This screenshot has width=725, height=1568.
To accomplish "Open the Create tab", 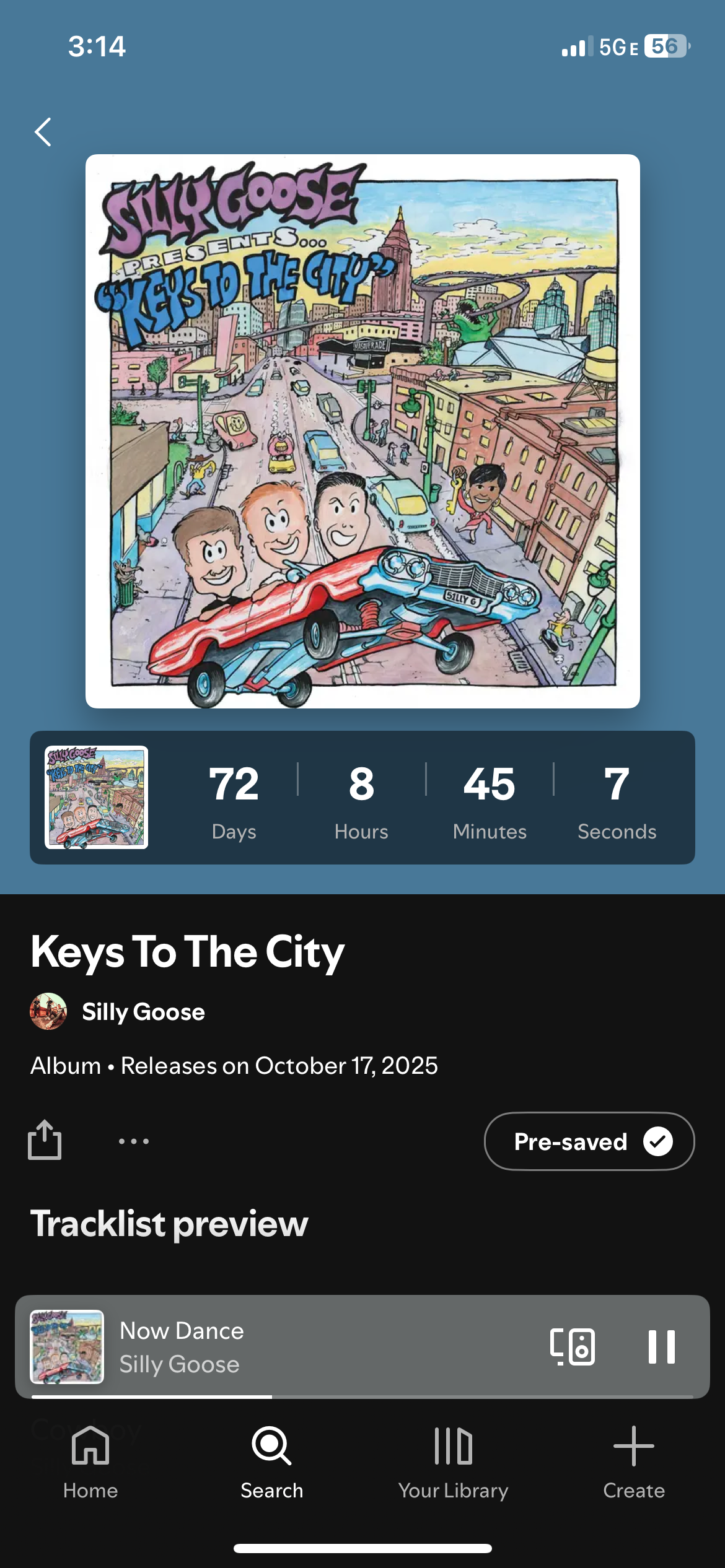I will pos(633,1463).
